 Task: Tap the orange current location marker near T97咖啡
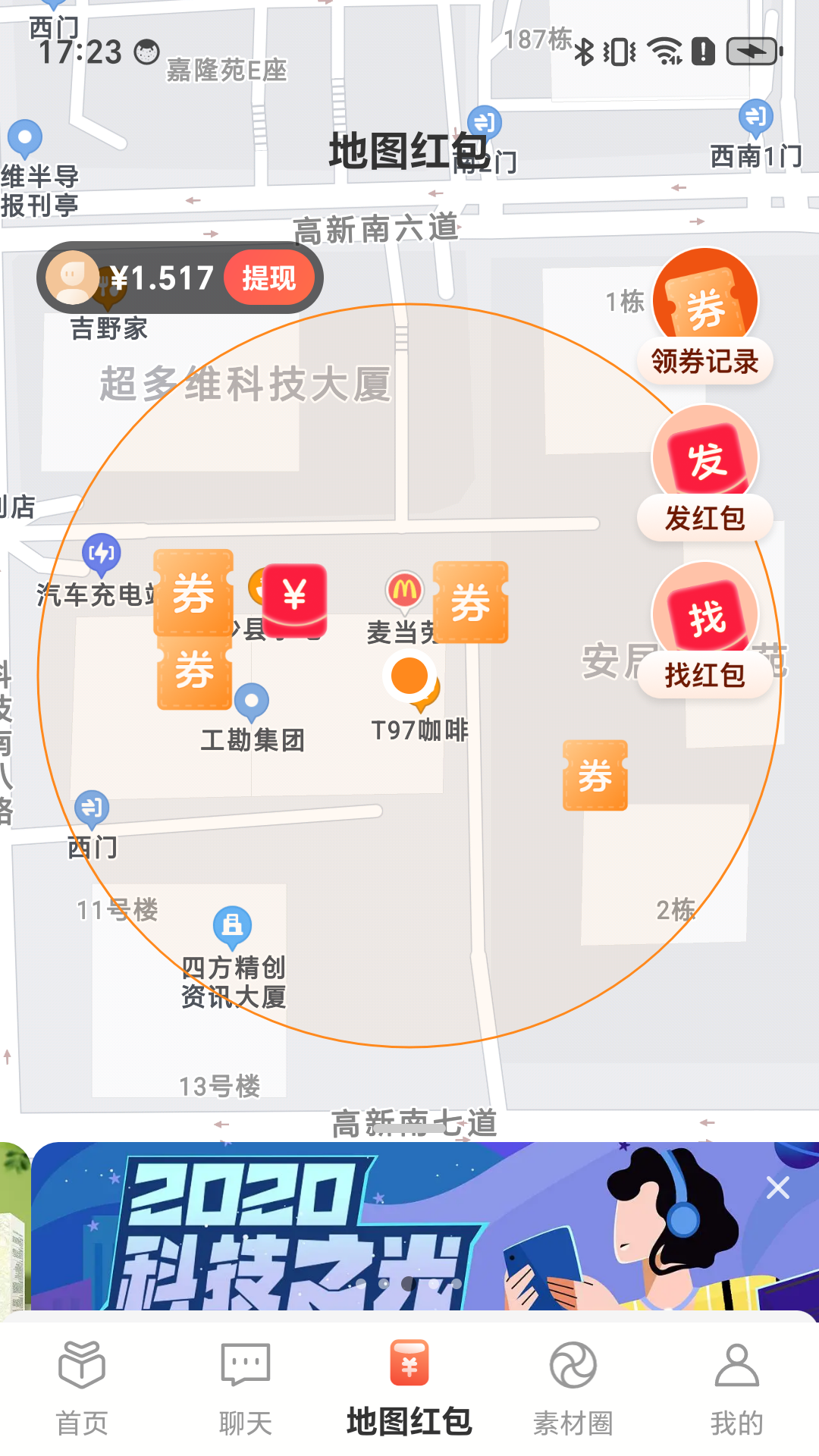tap(409, 675)
